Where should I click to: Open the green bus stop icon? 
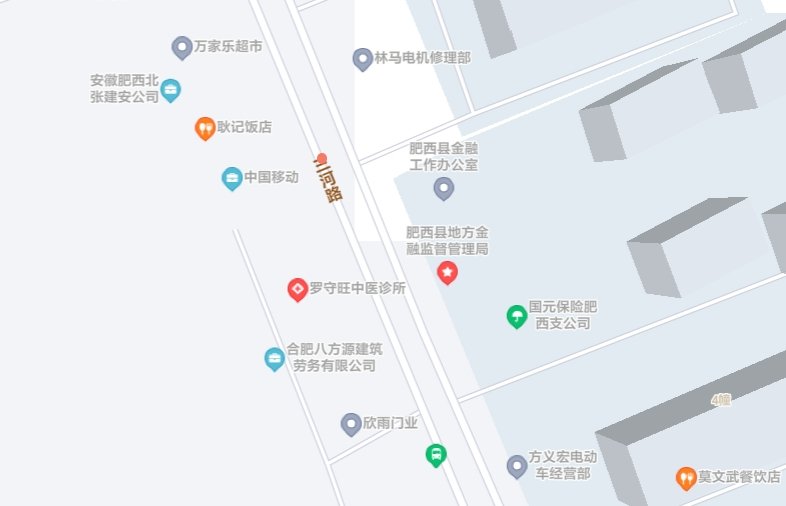[435, 455]
